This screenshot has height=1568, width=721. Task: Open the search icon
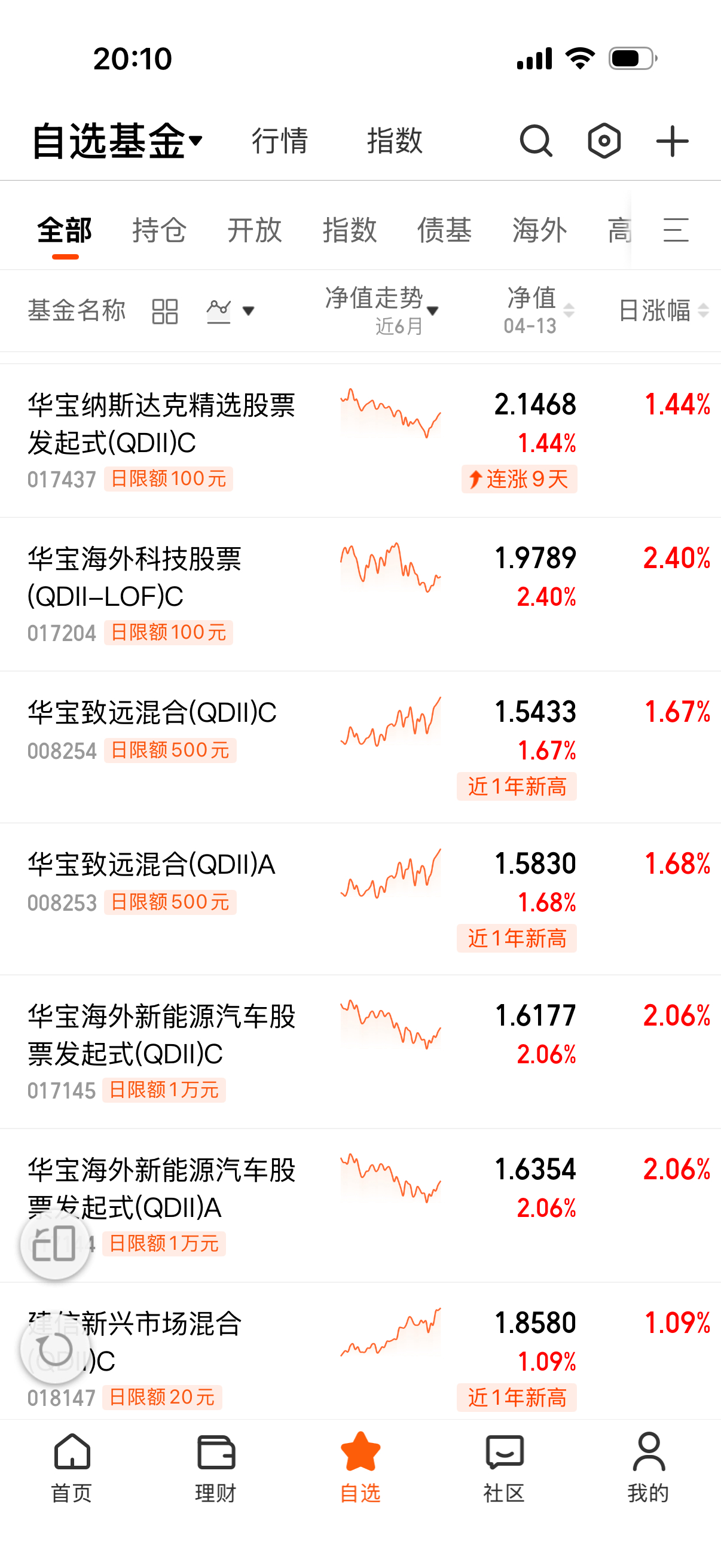[536, 141]
